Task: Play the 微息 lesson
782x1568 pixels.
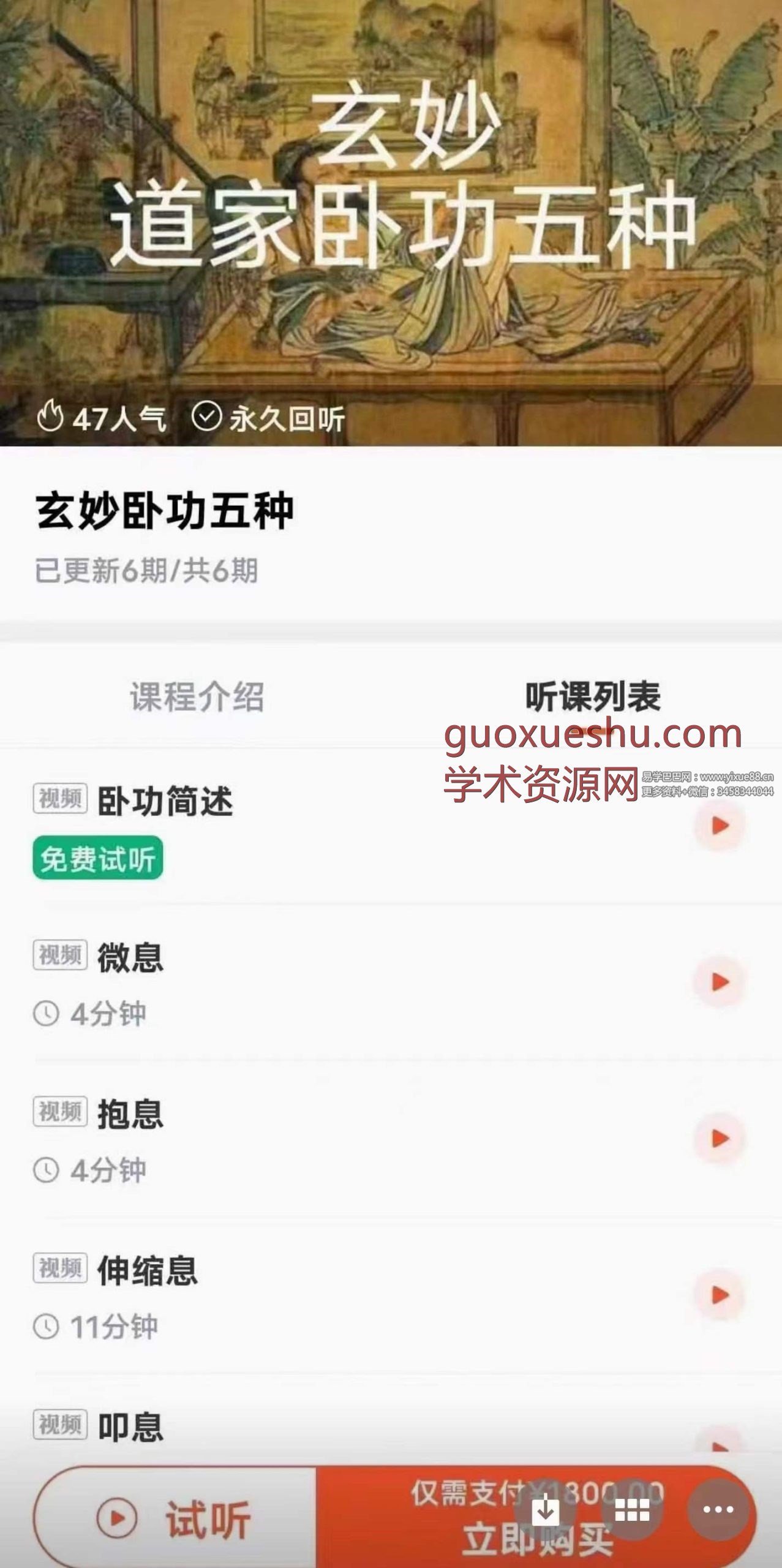Action: (720, 982)
